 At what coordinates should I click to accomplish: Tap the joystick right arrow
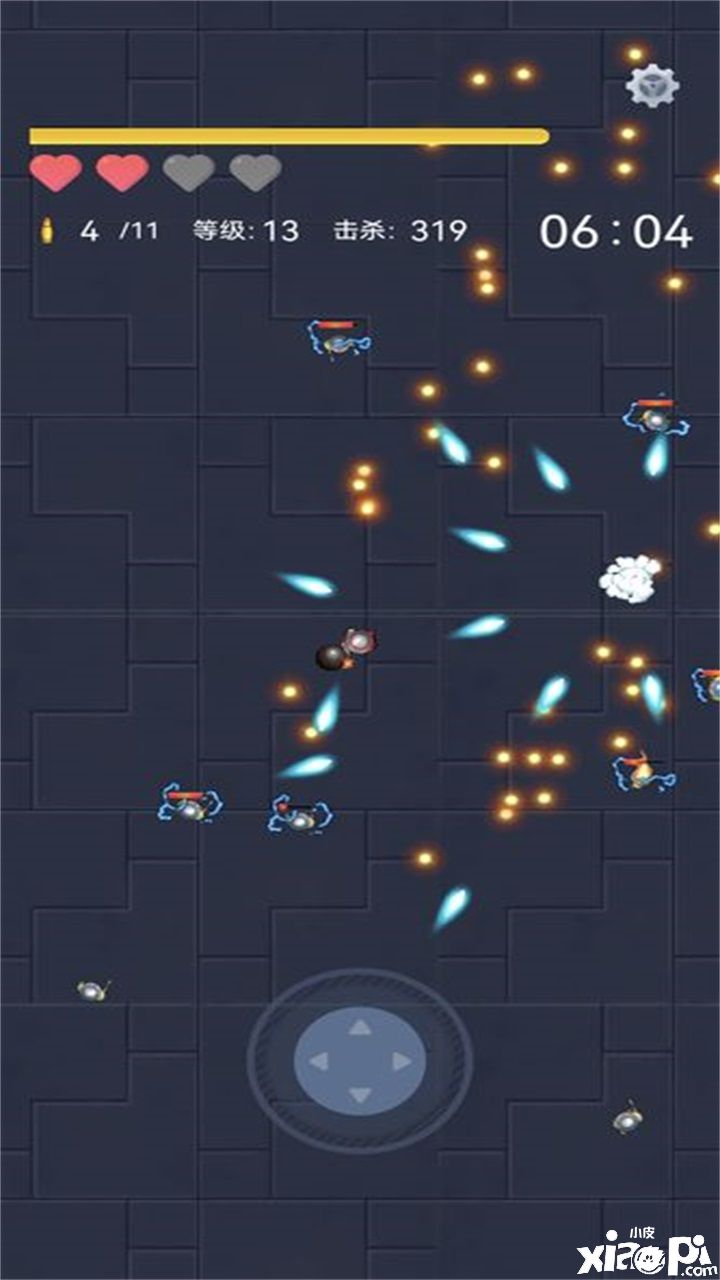(402, 1062)
